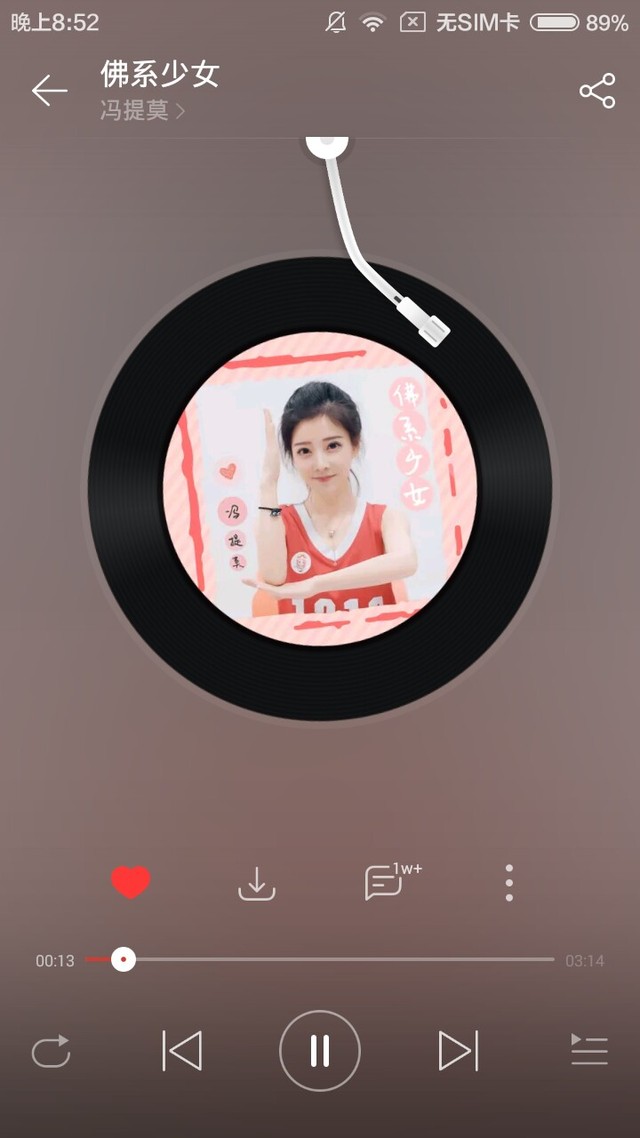Pause the current song
The height and width of the screenshot is (1138, 640).
320,1051
